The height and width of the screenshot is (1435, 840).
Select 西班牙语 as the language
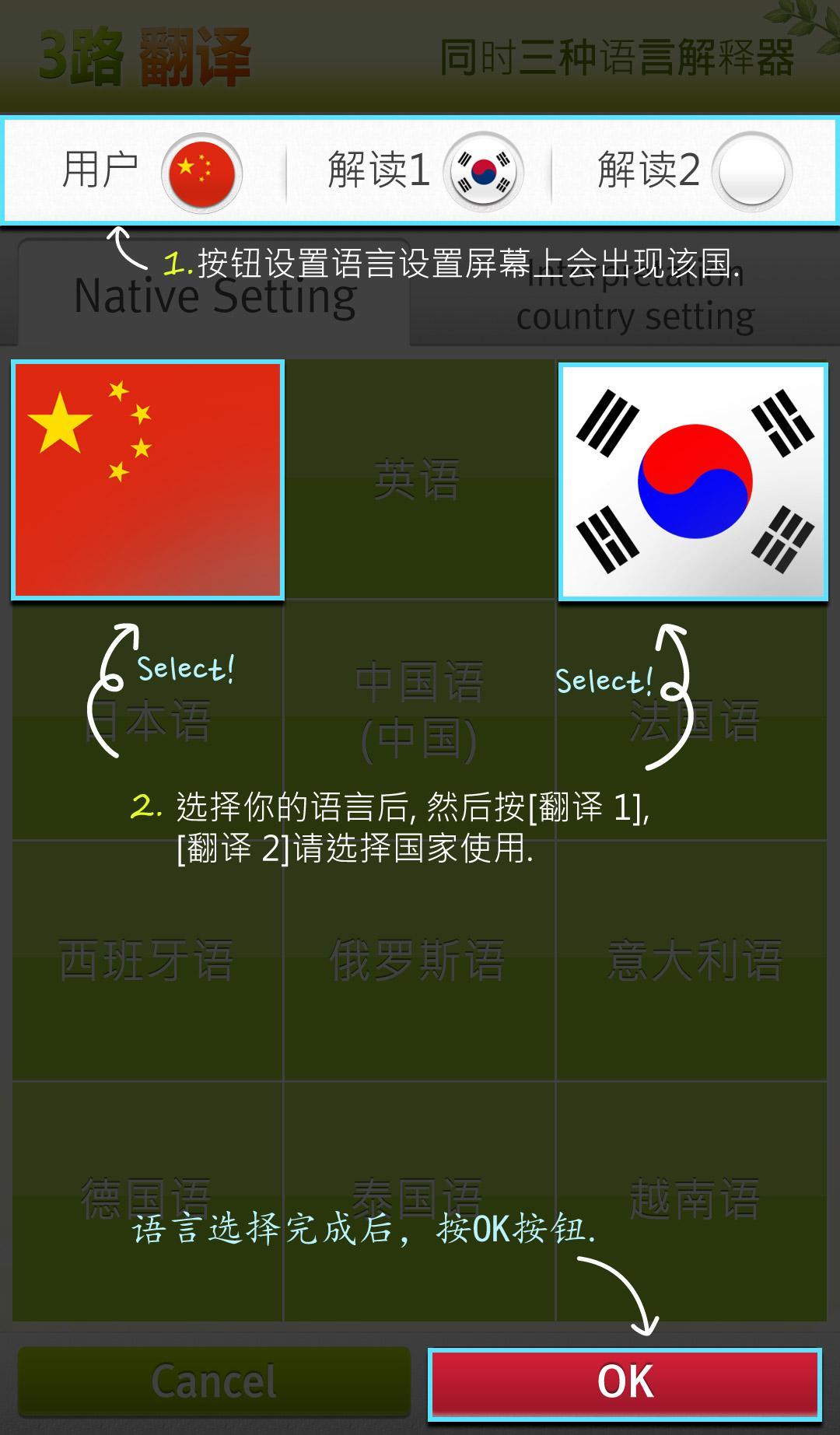(148, 960)
